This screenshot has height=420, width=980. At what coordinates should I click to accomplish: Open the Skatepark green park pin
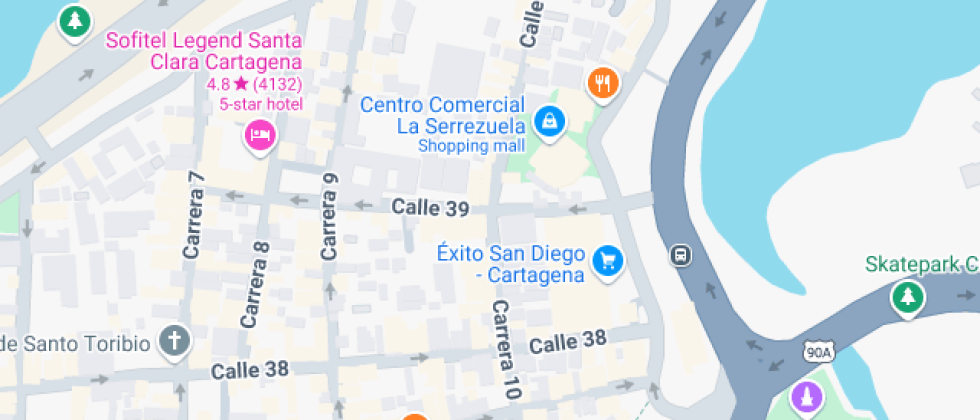tap(908, 296)
